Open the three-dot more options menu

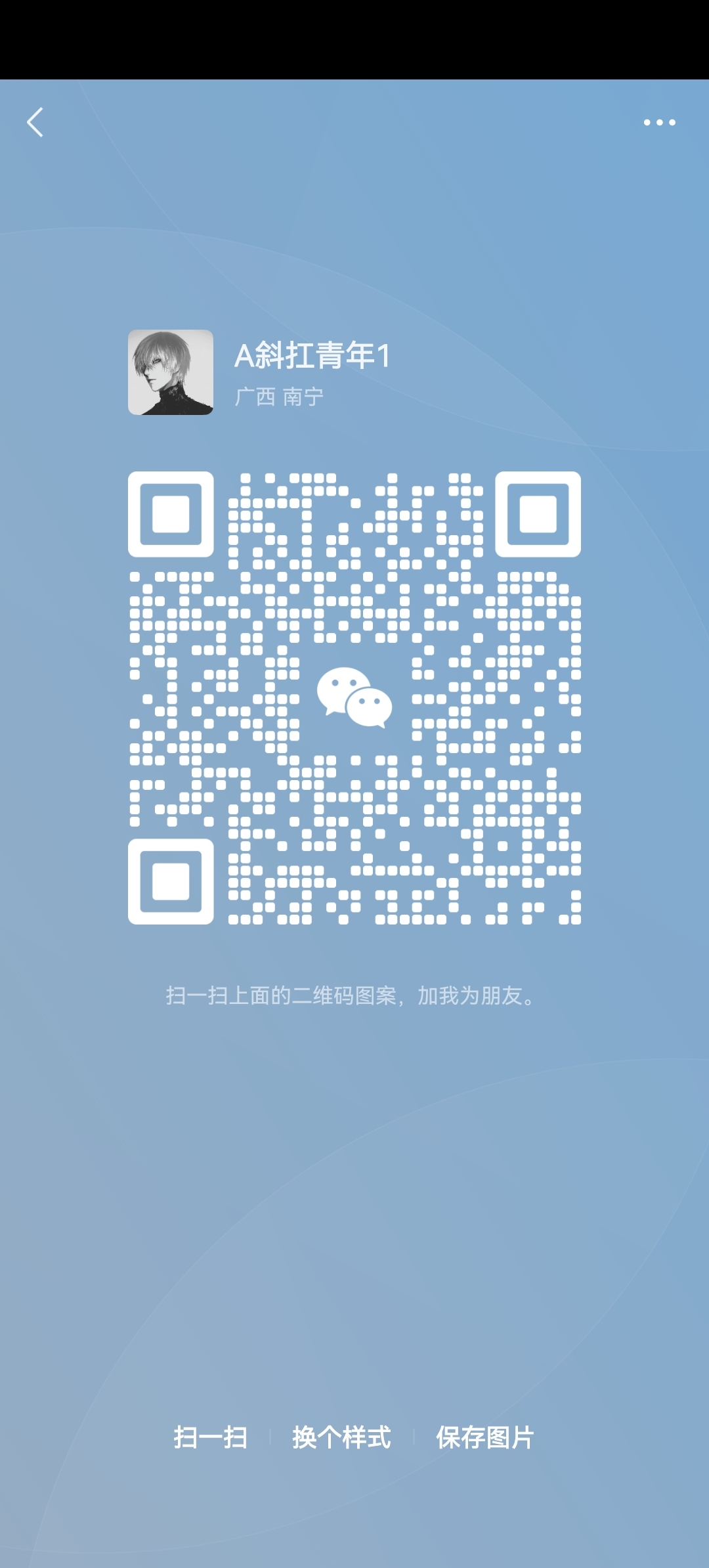[x=659, y=123]
